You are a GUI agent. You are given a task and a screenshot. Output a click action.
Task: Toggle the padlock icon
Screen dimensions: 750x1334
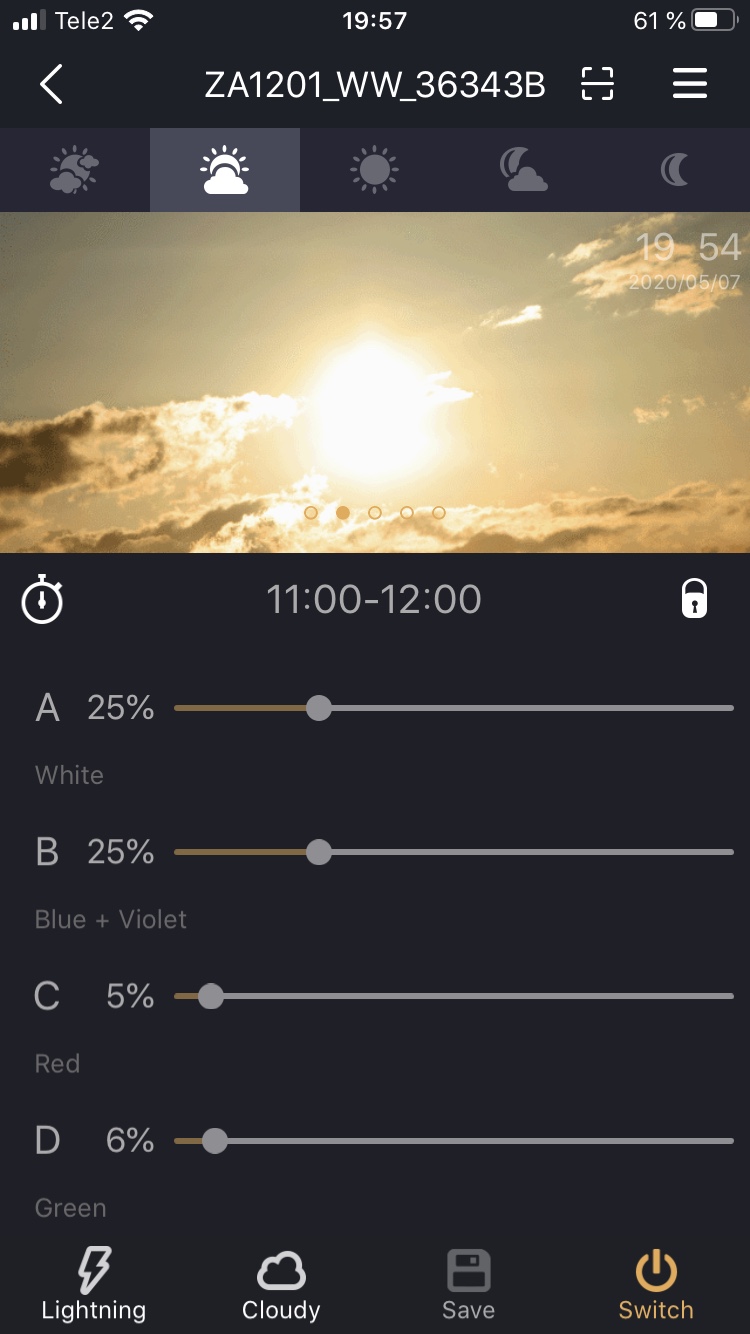coord(694,599)
